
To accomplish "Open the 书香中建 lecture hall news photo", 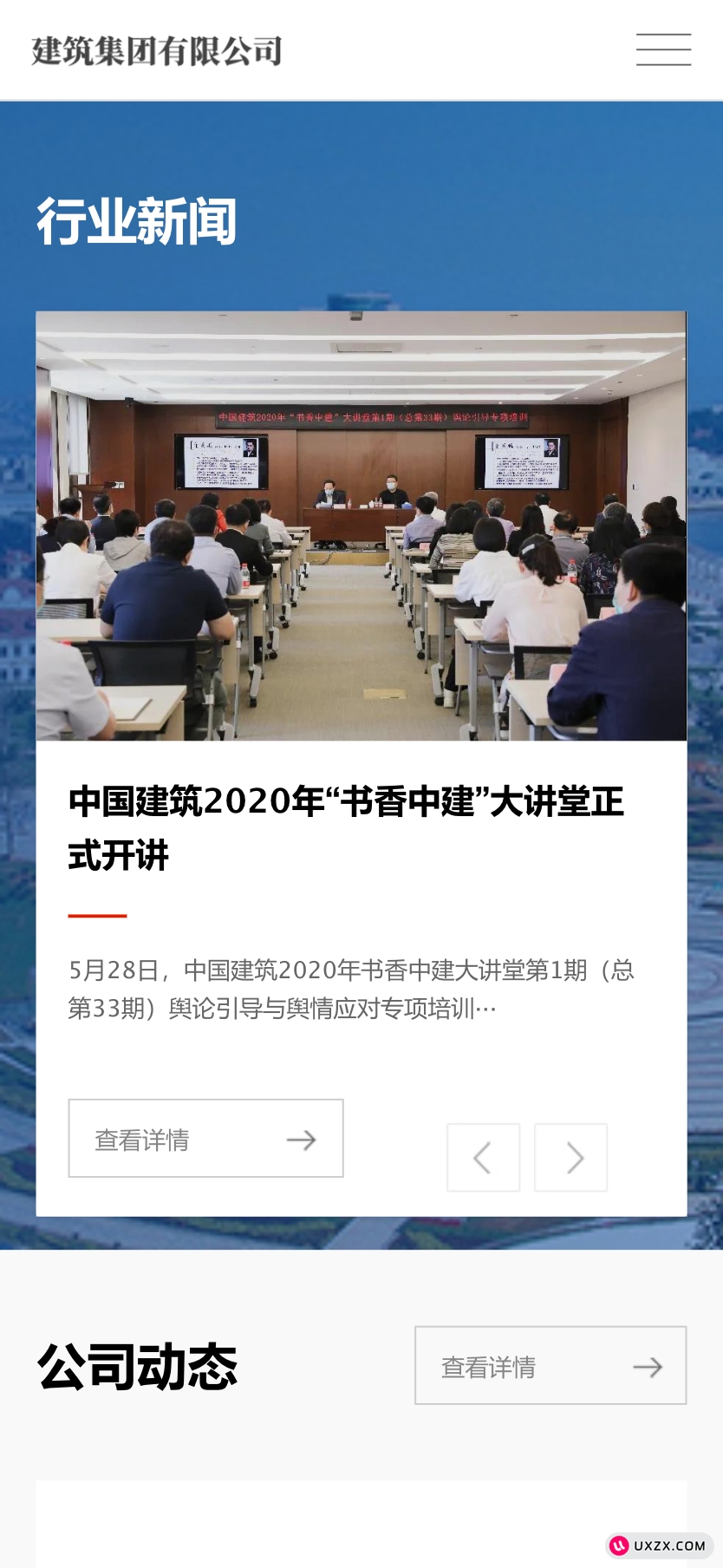I will 361,526.
